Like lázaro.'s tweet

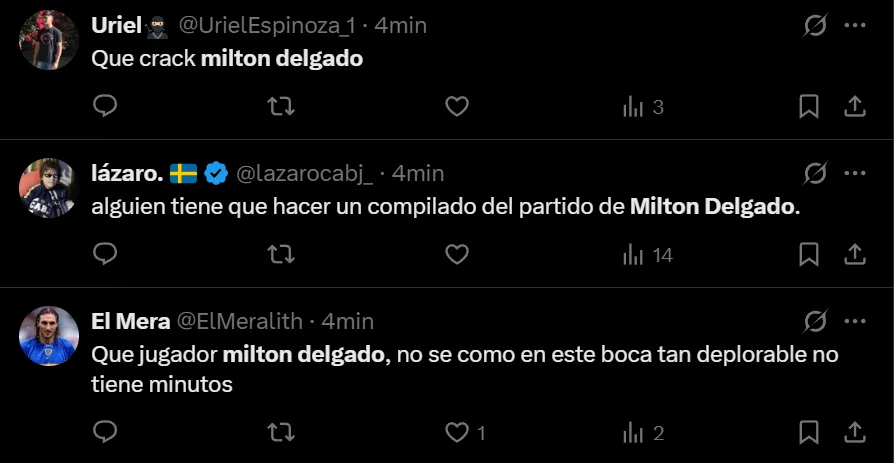click(457, 255)
